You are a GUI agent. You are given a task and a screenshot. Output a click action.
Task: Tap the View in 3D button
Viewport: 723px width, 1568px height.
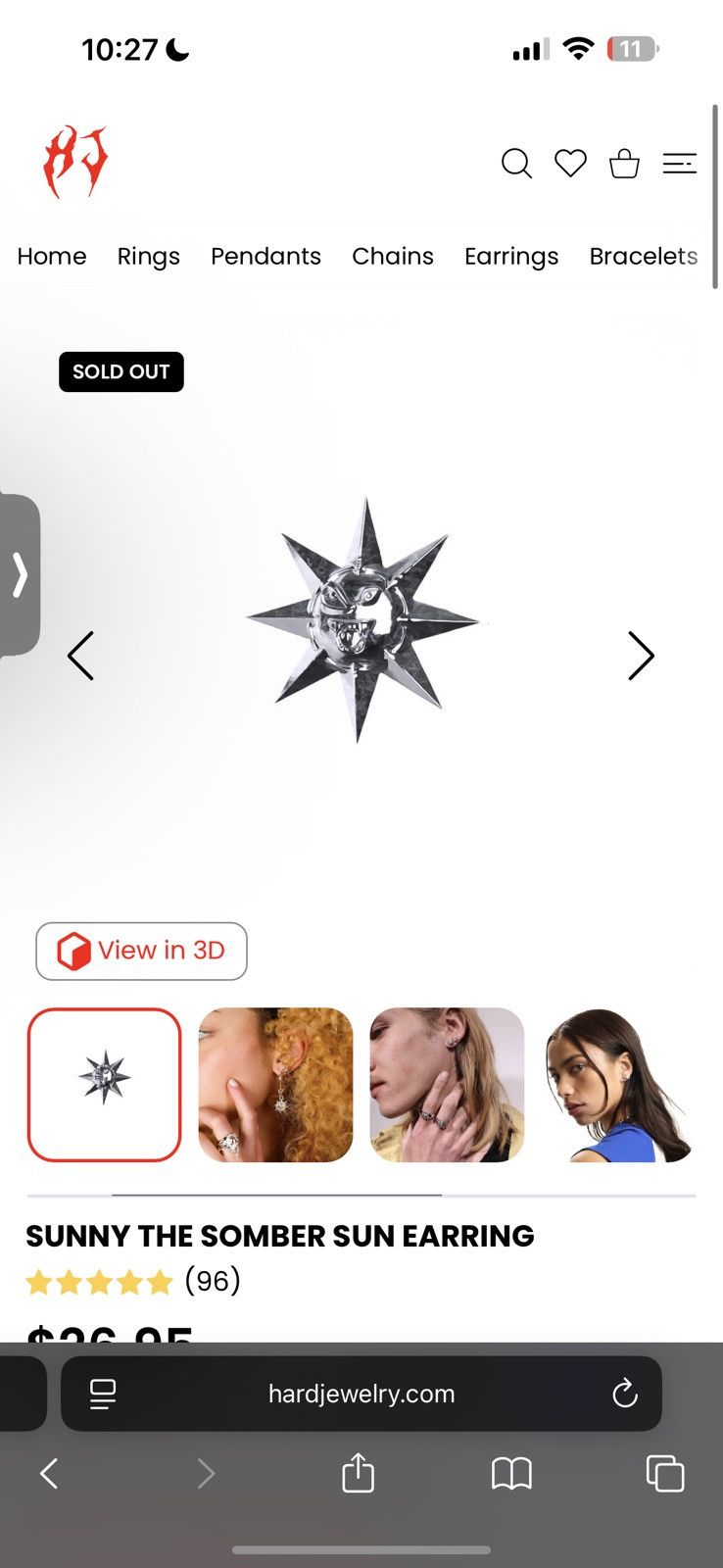[142, 951]
